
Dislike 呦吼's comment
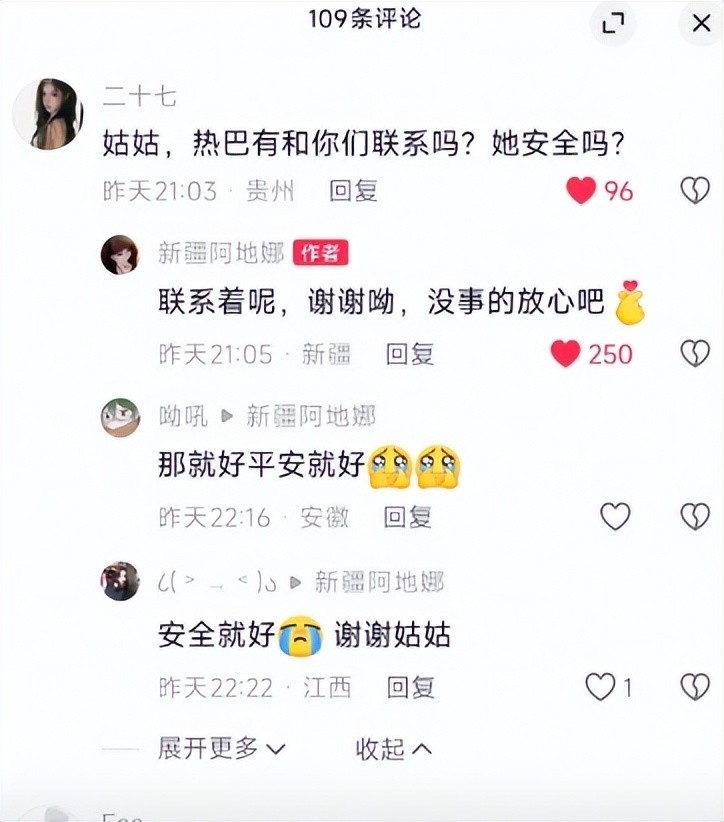point(695,516)
